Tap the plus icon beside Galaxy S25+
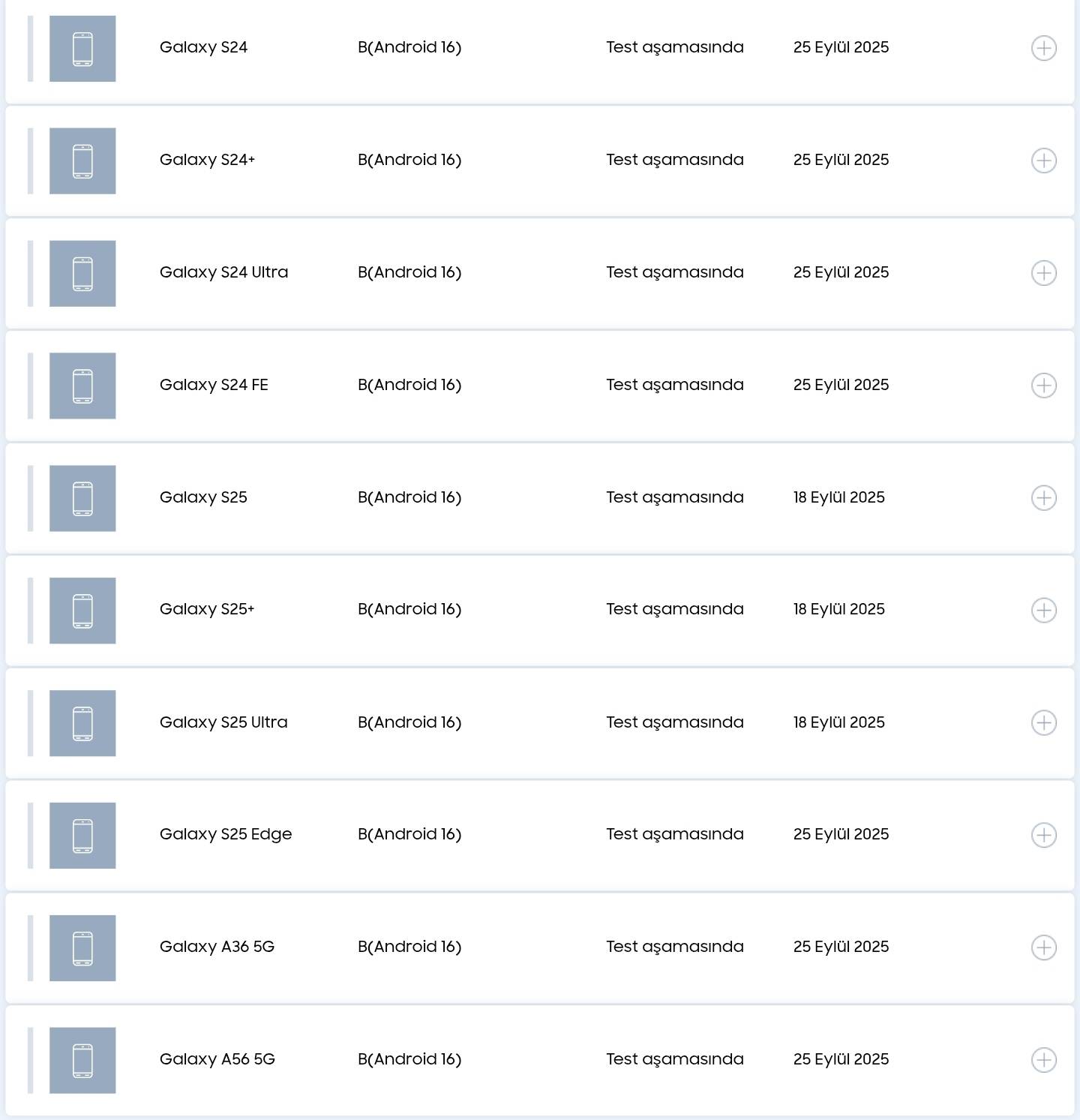Image resolution: width=1080 pixels, height=1120 pixels. pyautogui.click(x=1043, y=610)
